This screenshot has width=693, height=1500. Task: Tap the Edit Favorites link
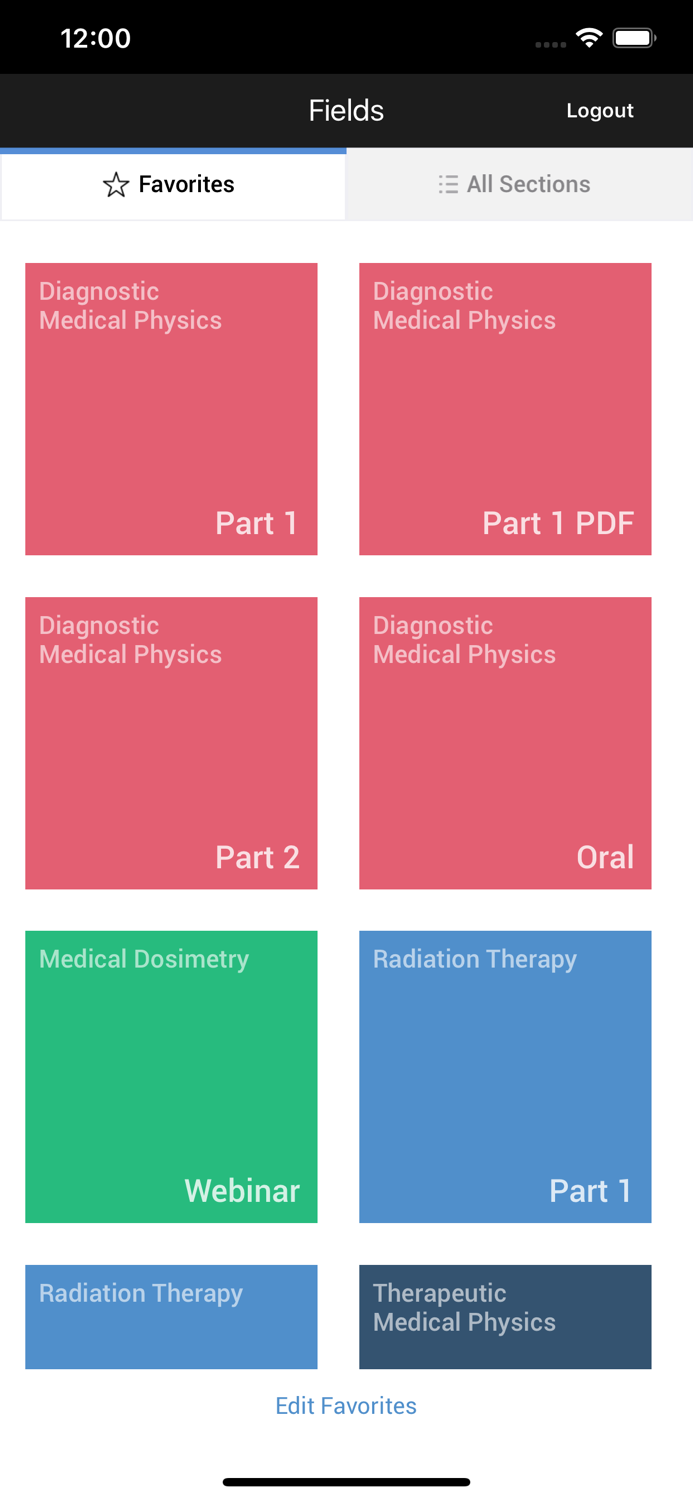[346, 1406]
